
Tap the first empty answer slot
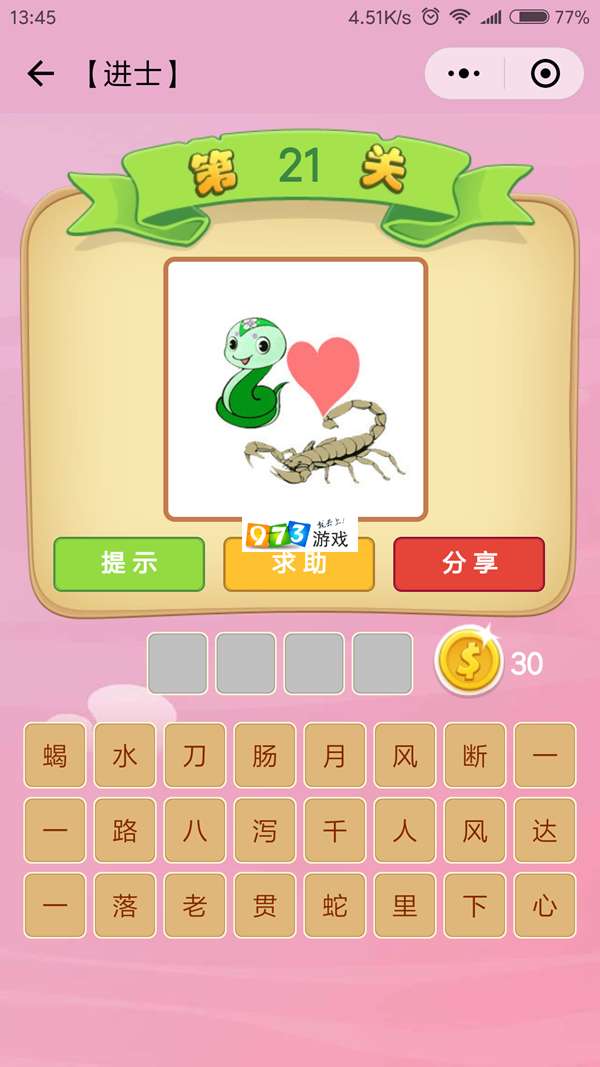(178, 663)
